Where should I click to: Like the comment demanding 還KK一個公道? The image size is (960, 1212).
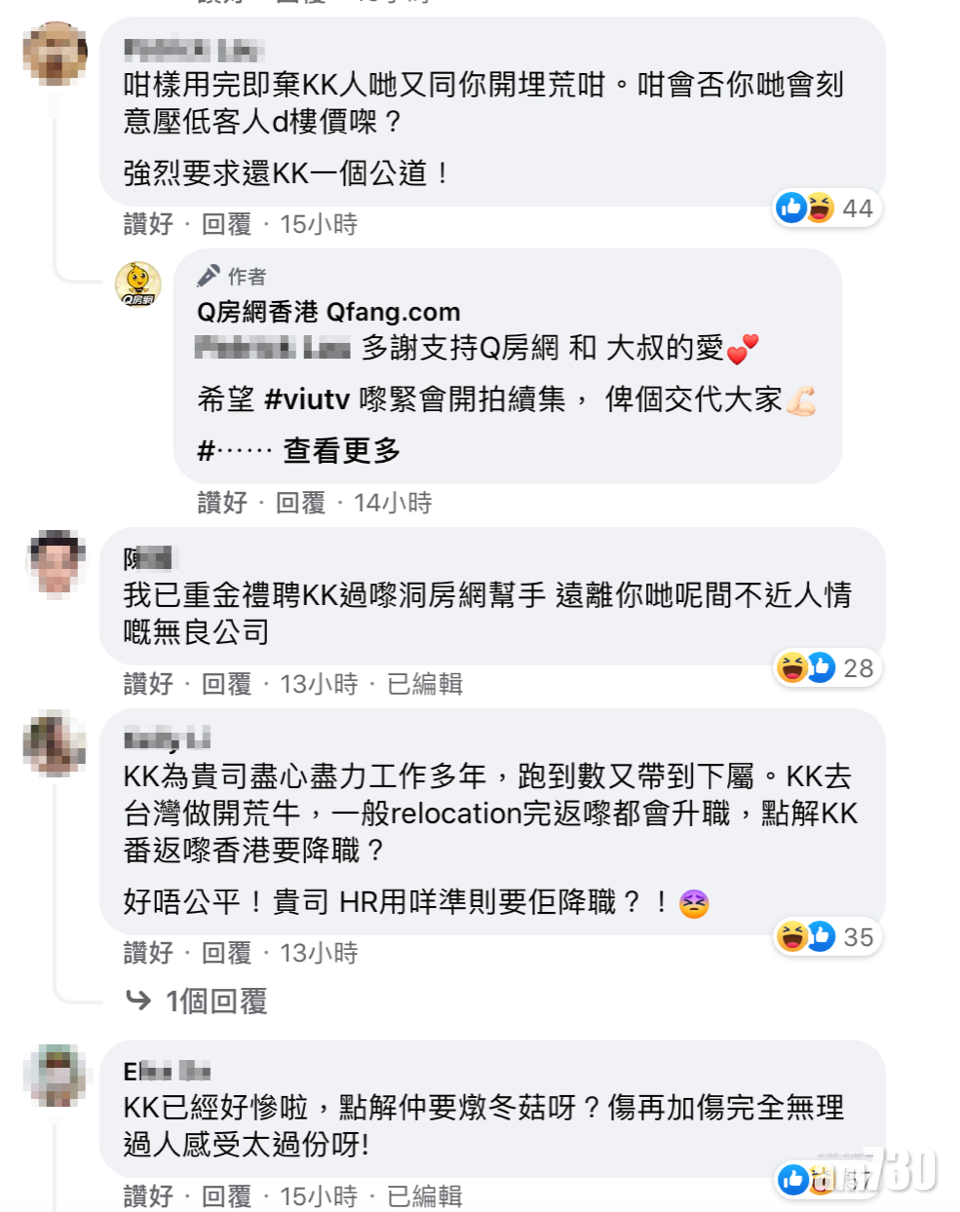tap(148, 224)
